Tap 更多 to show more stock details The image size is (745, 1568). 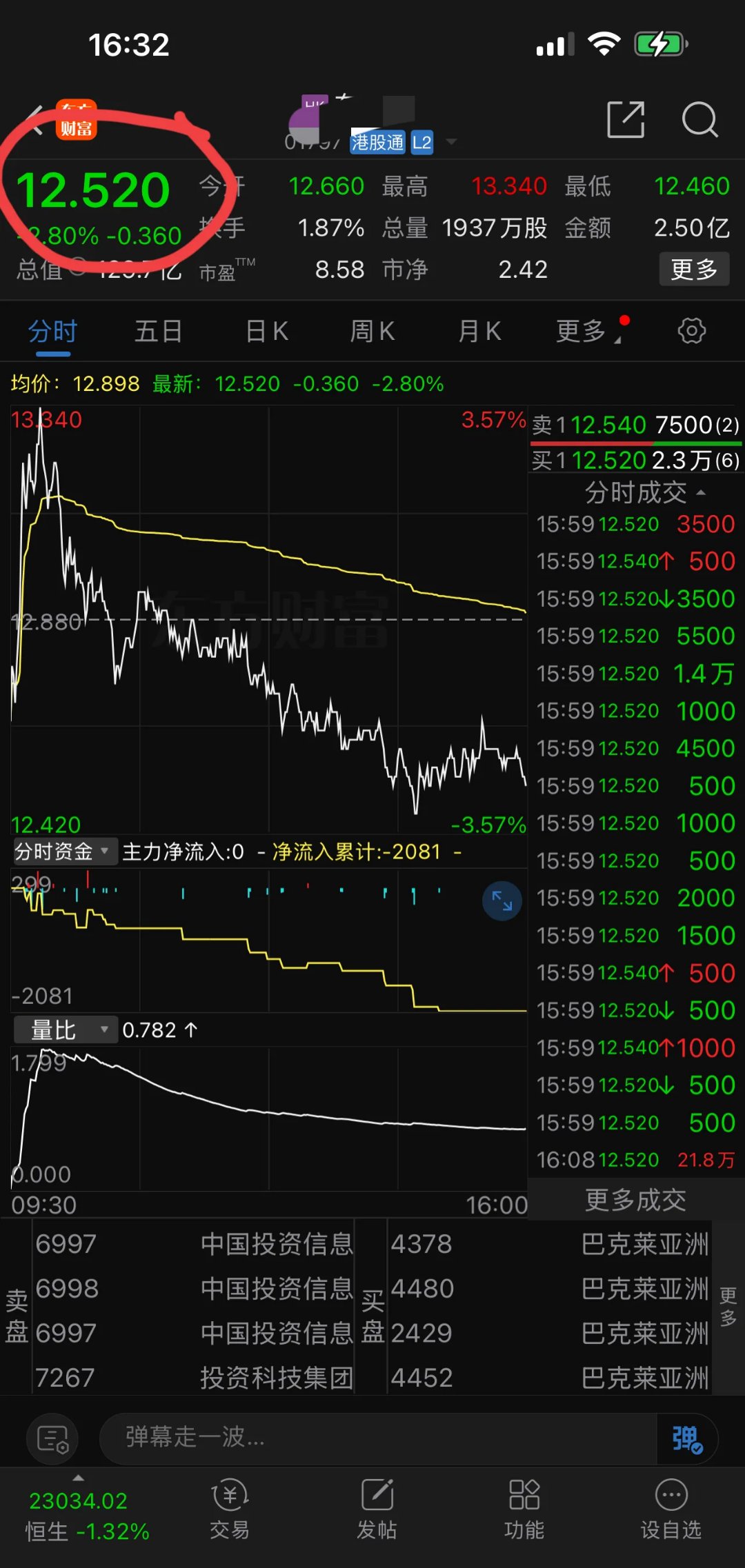(694, 269)
